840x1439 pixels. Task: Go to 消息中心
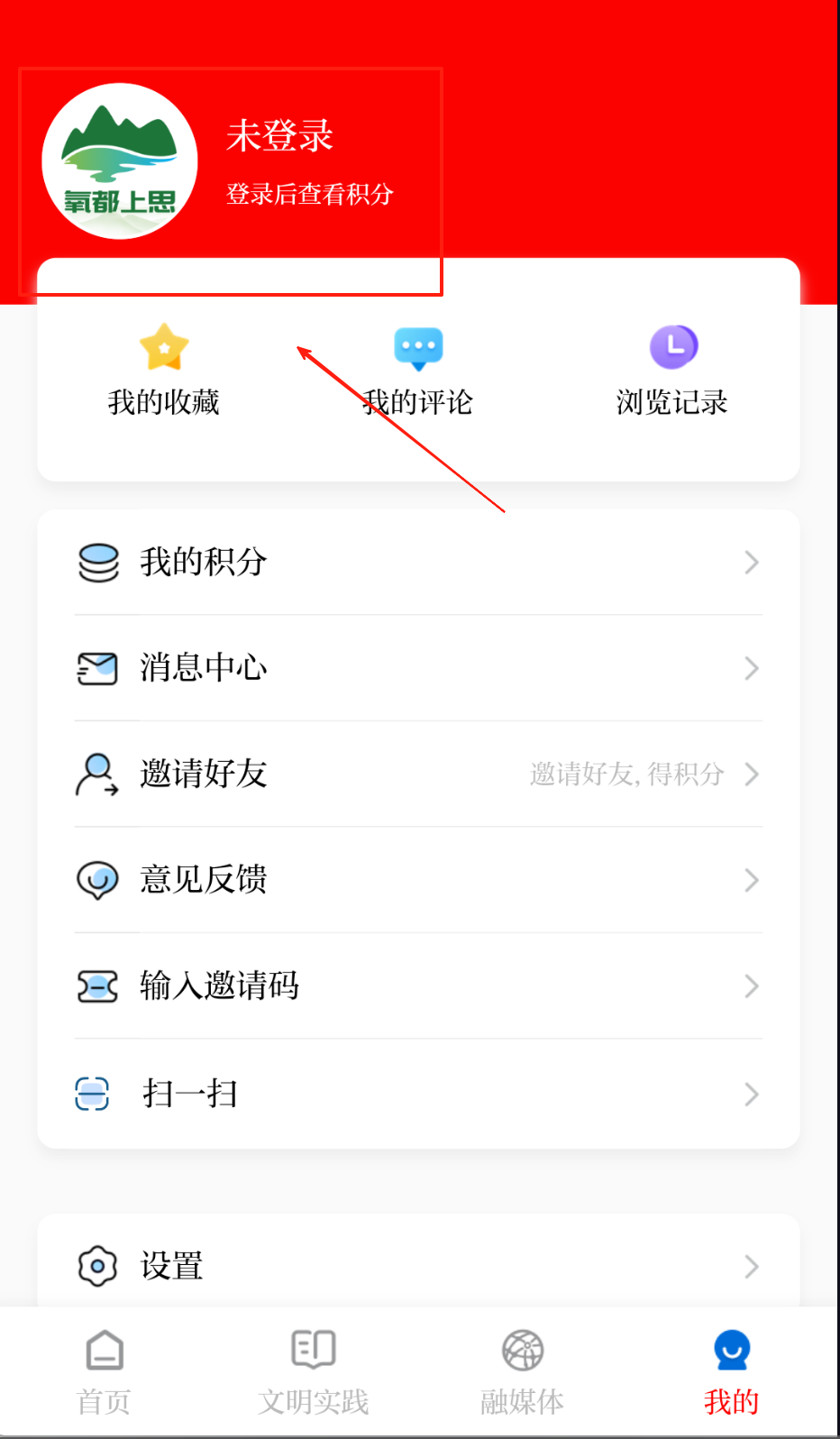coord(418,668)
